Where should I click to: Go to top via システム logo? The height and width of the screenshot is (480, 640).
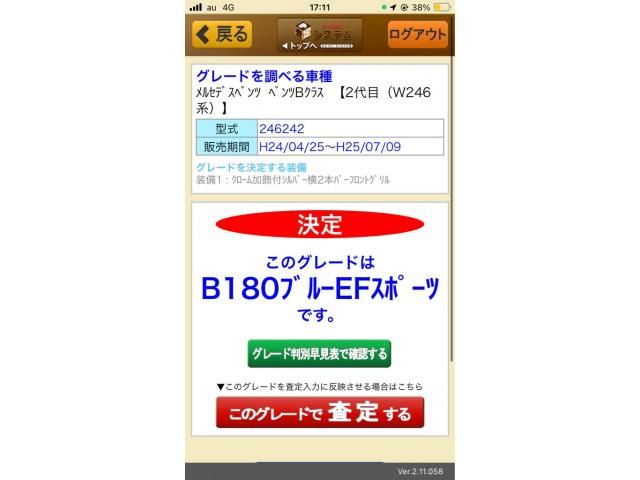[x=319, y=34]
